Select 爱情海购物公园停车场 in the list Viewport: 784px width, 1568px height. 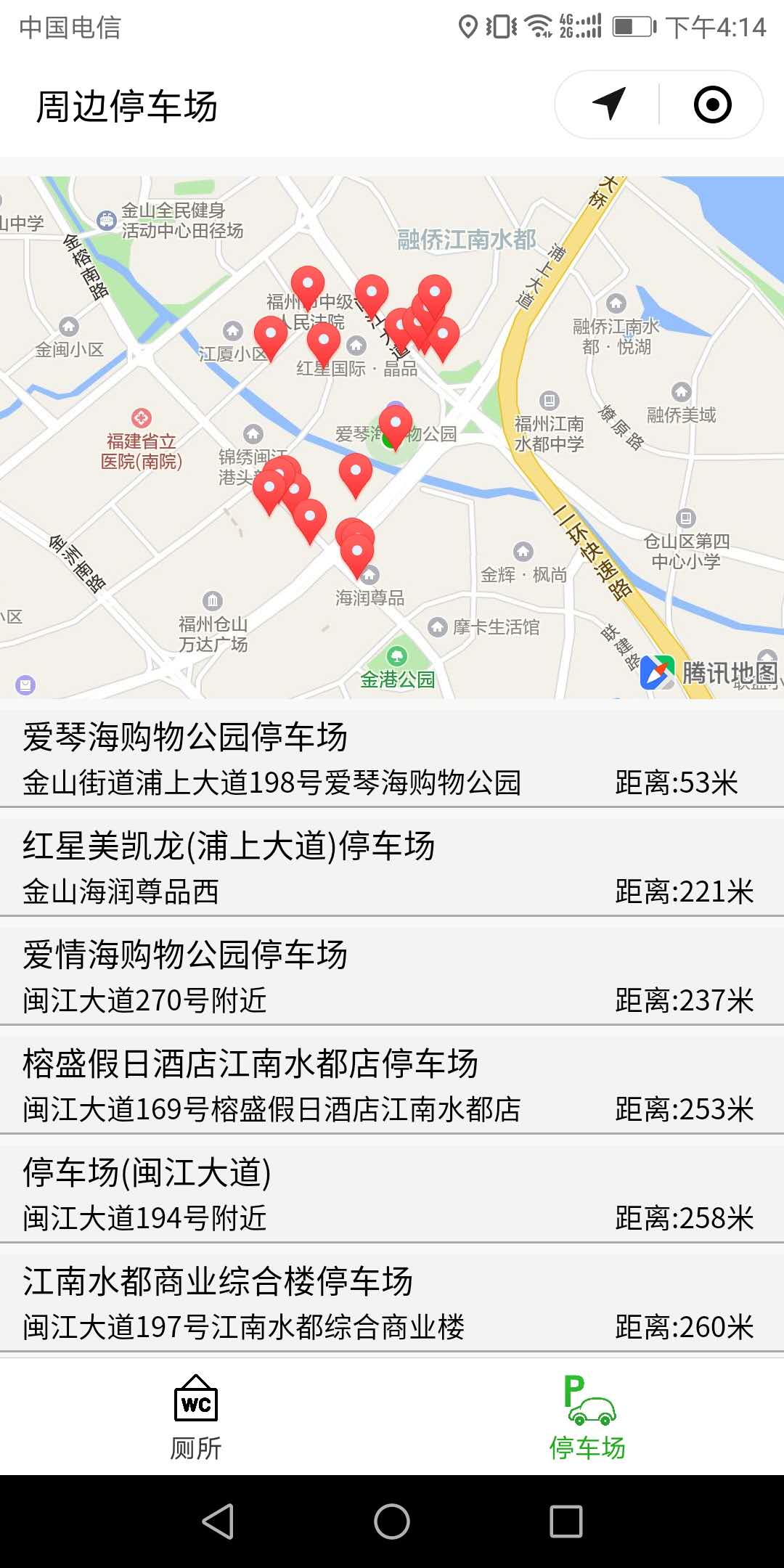[x=392, y=976]
